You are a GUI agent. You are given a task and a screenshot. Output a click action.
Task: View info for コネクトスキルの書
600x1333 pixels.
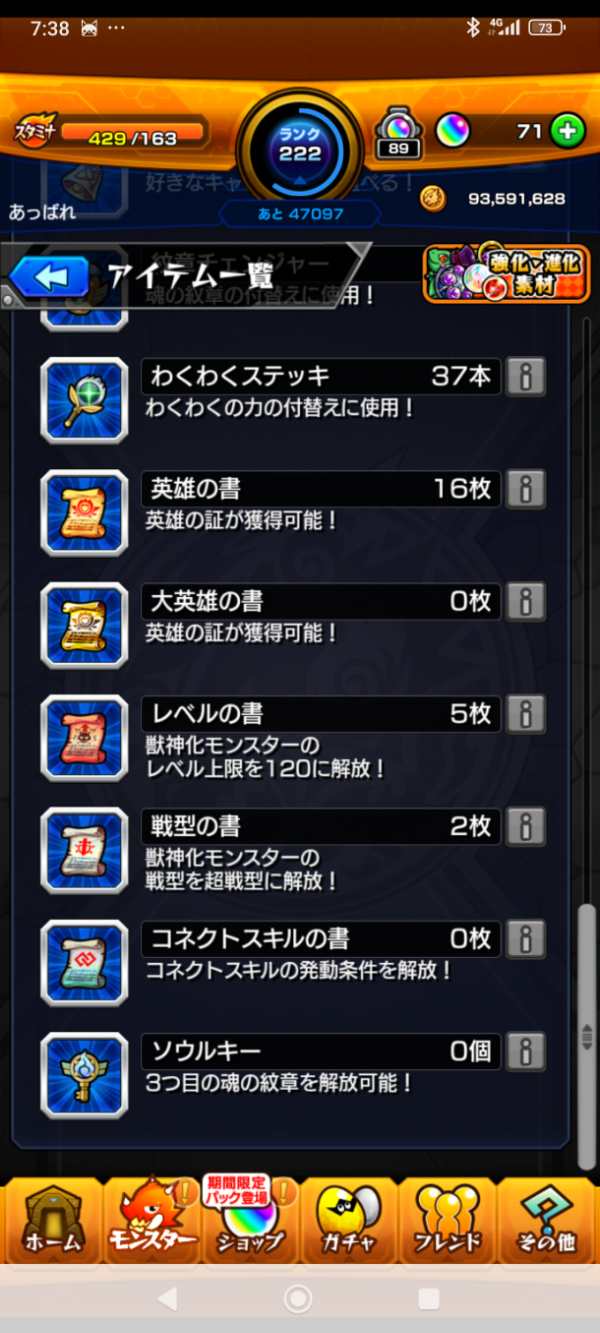pyautogui.click(x=526, y=939)
